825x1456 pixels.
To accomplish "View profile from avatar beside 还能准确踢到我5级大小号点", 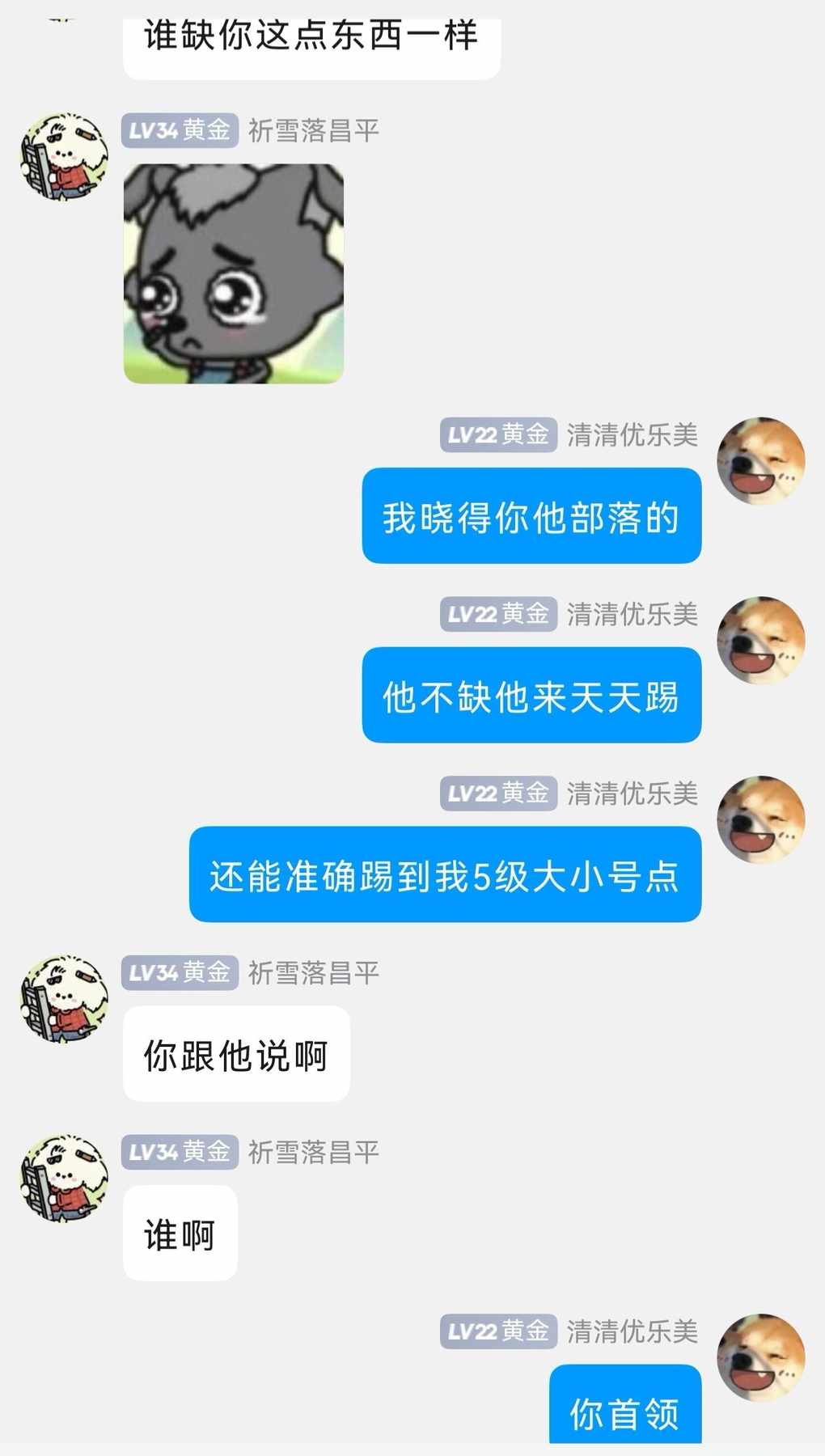I will (761, 819).
